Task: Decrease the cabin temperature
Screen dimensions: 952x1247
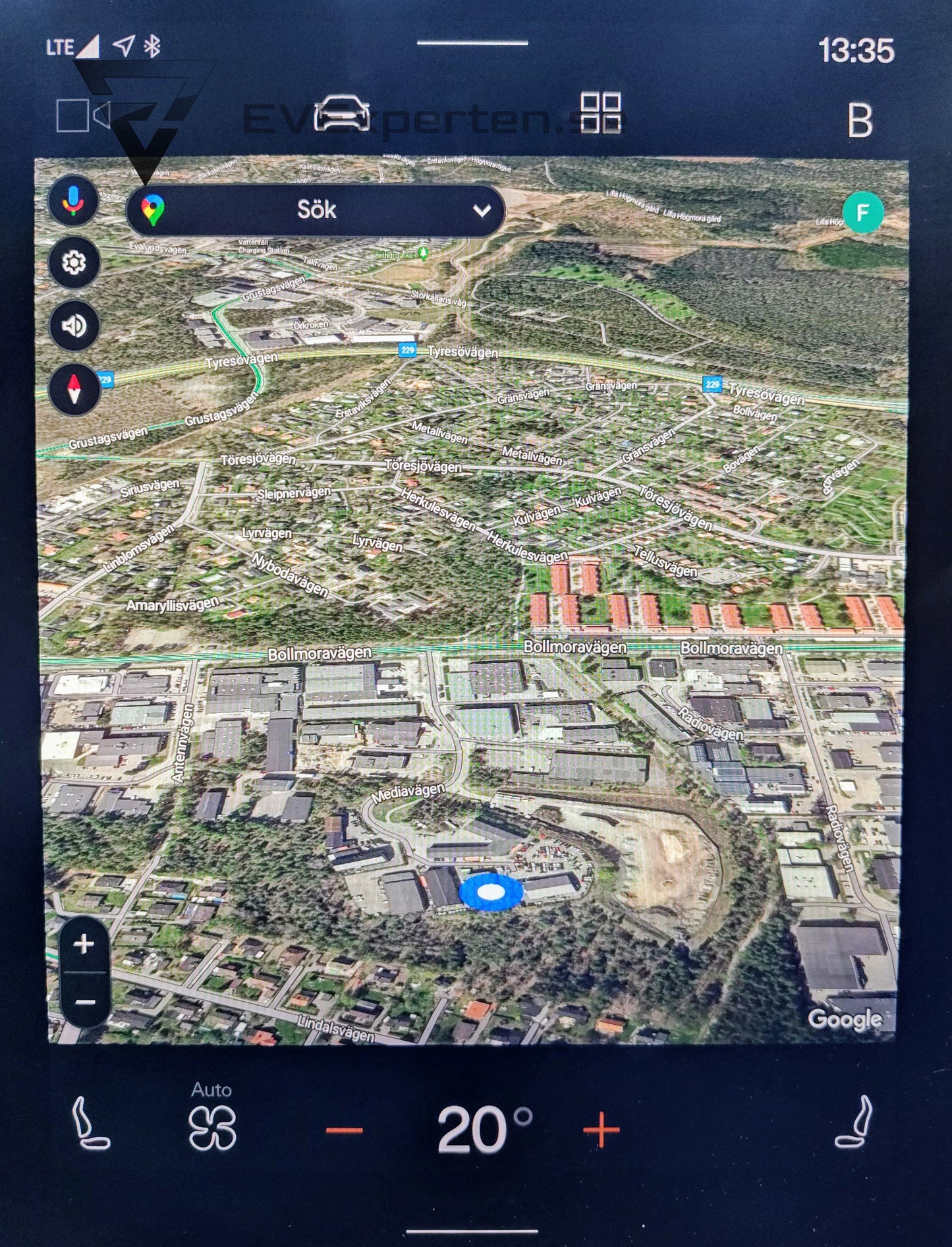Action: [344, 1130]
